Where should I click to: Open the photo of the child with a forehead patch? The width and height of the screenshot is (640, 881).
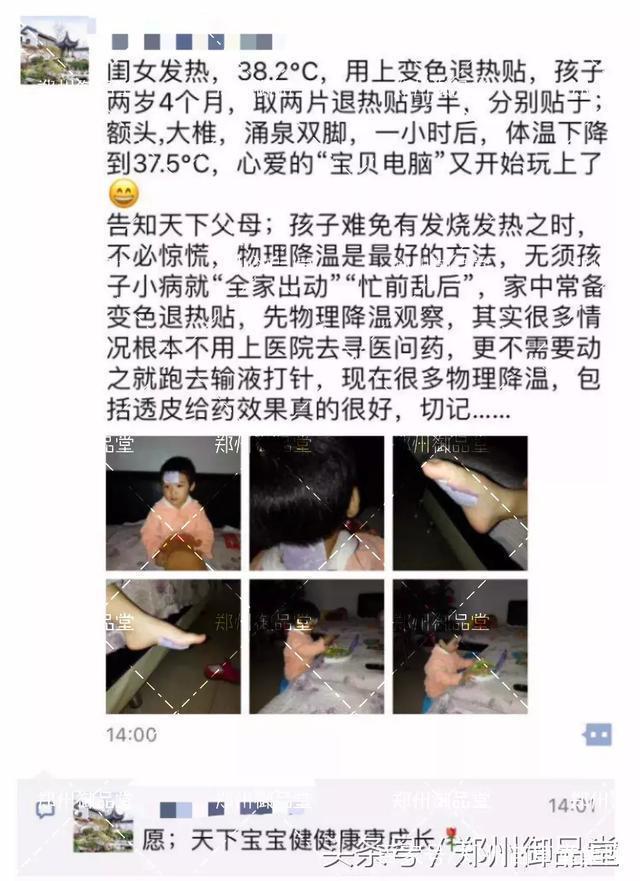click(x=173, y=502)
